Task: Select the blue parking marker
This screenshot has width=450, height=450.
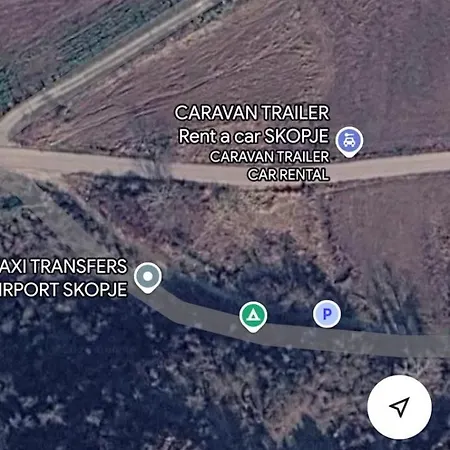Action: click(x=327, y=314)
